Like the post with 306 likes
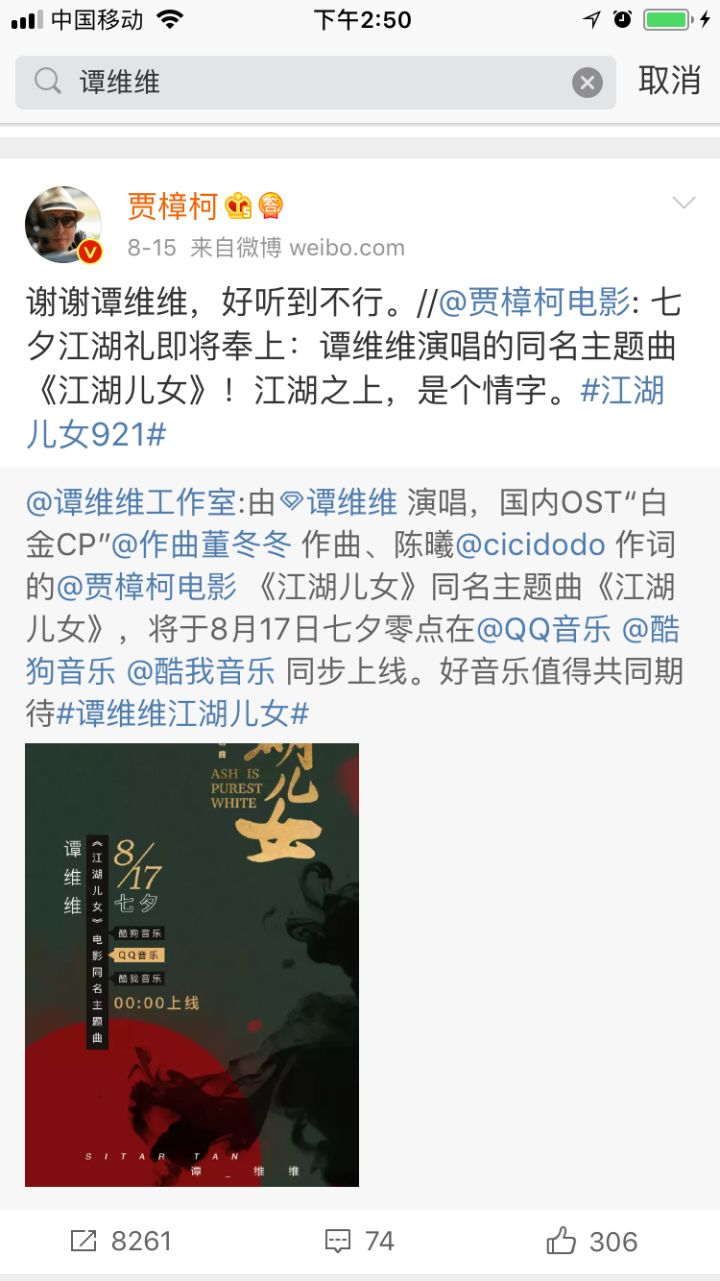The height and width of the screenshot is (1281, 720). click(592, 1242)
